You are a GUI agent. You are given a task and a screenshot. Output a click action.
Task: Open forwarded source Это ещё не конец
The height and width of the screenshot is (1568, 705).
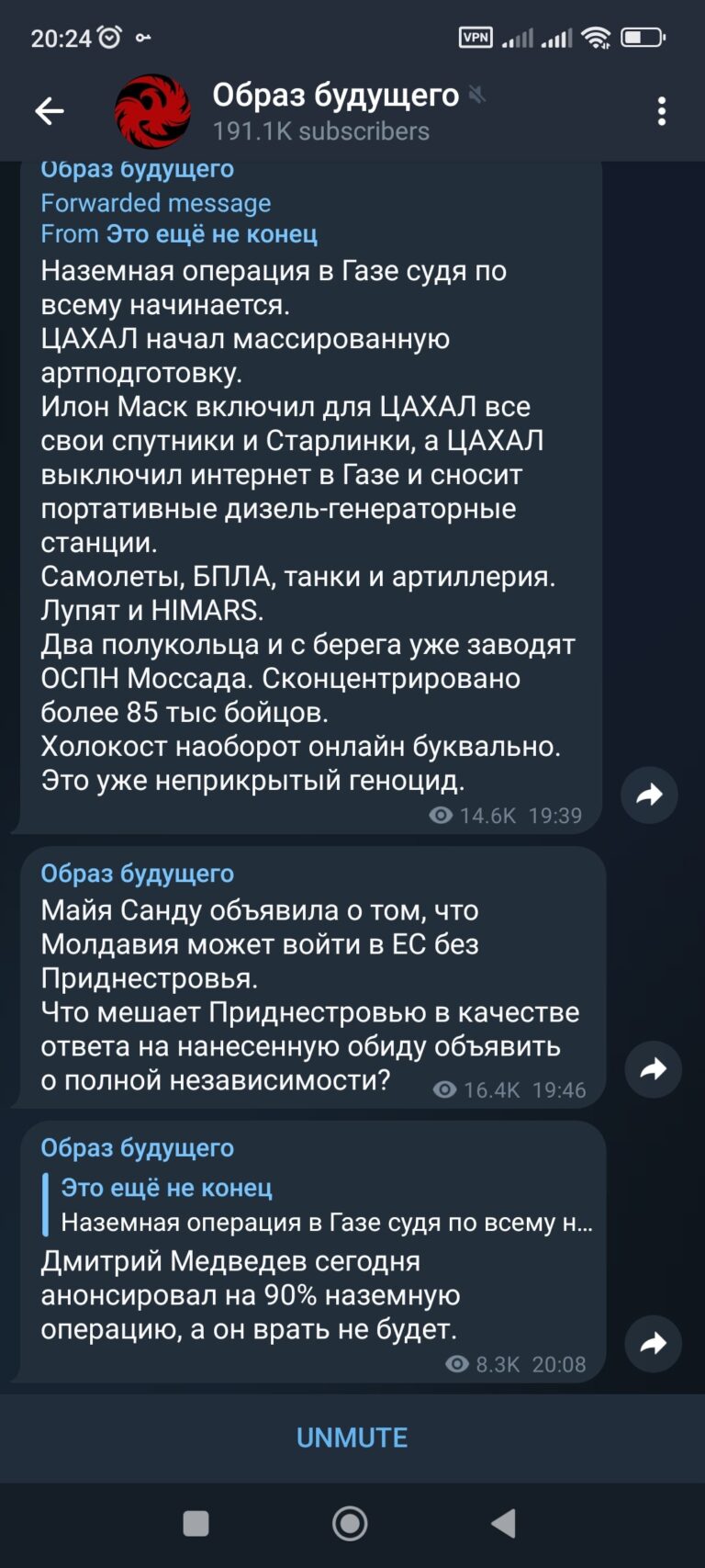point(211,234)
